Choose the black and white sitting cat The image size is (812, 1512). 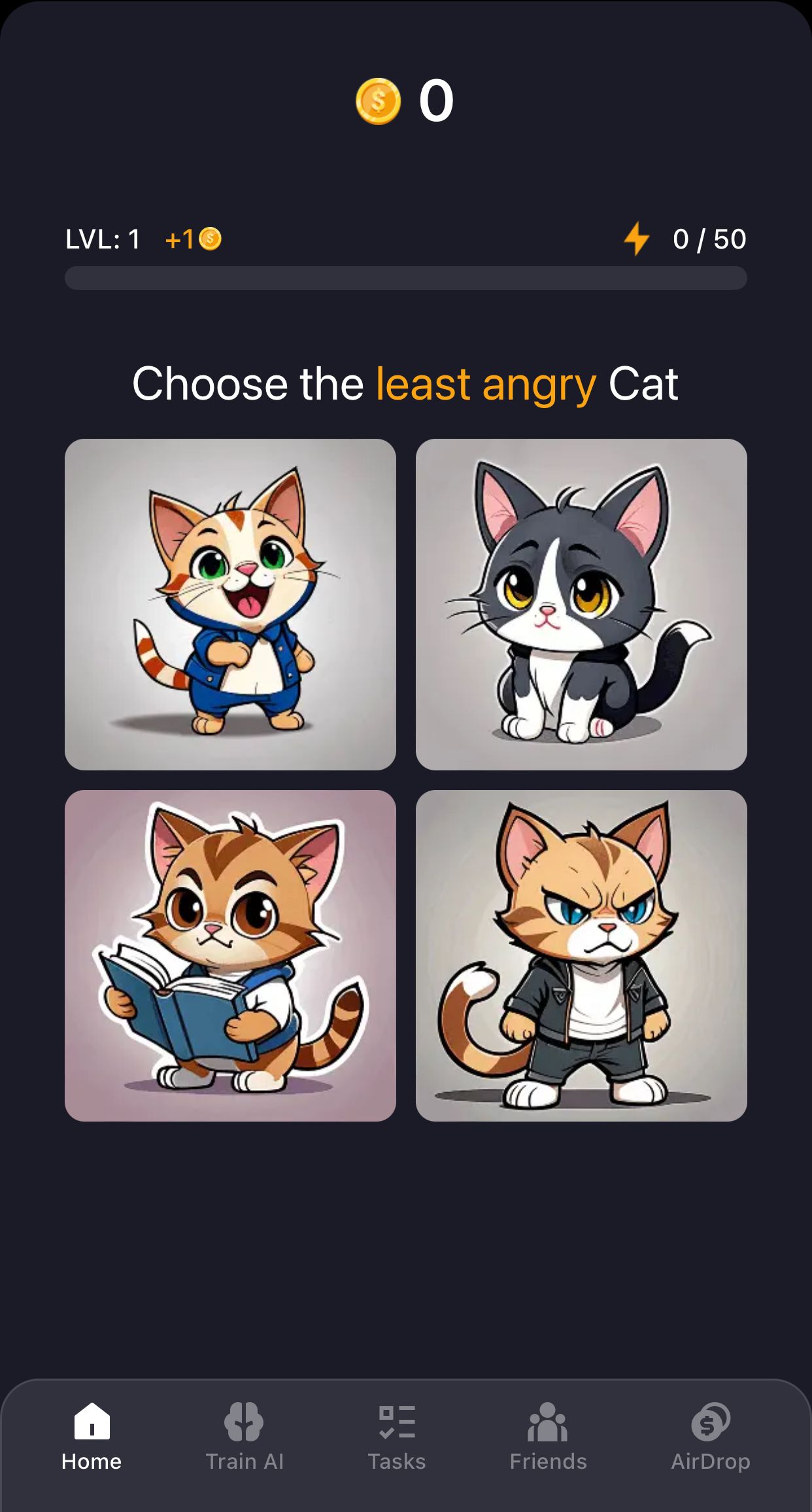[581, 604]
